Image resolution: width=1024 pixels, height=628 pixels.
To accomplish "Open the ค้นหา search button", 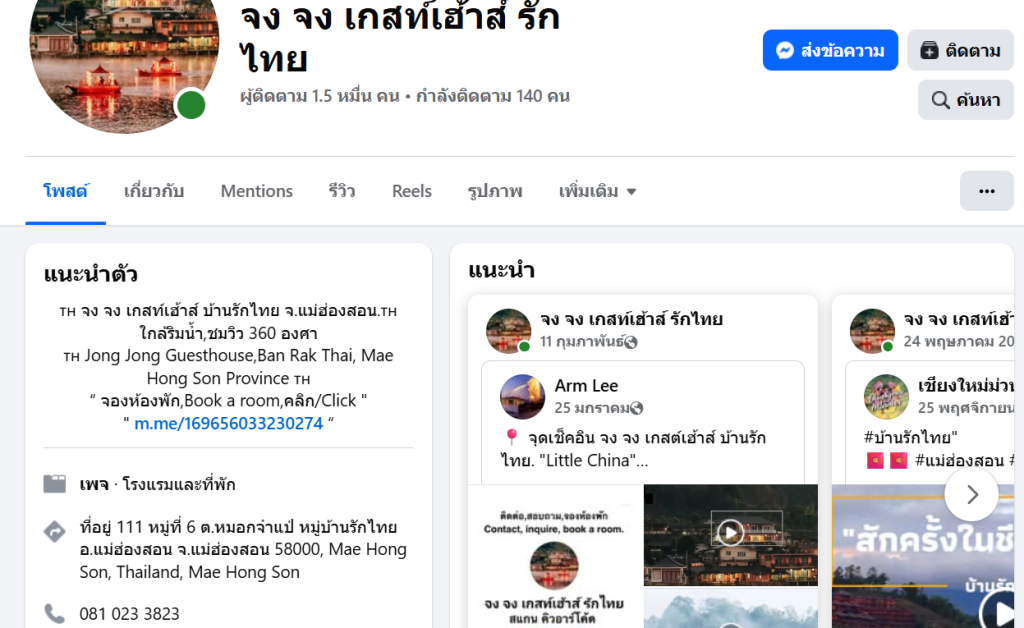I will tap(965, 100).
